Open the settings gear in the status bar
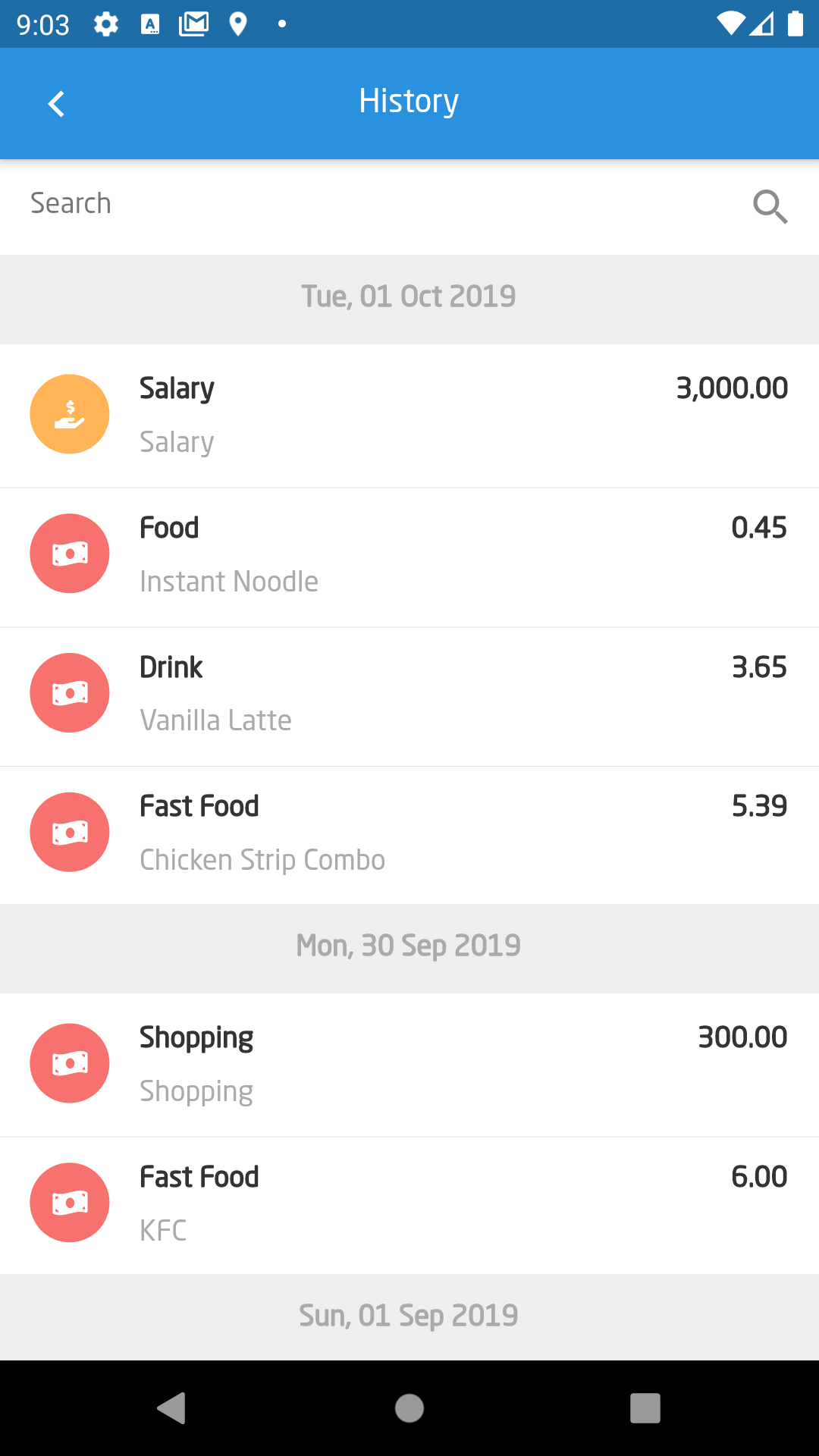Screen dimensions: 819x1456 point(105,24)
